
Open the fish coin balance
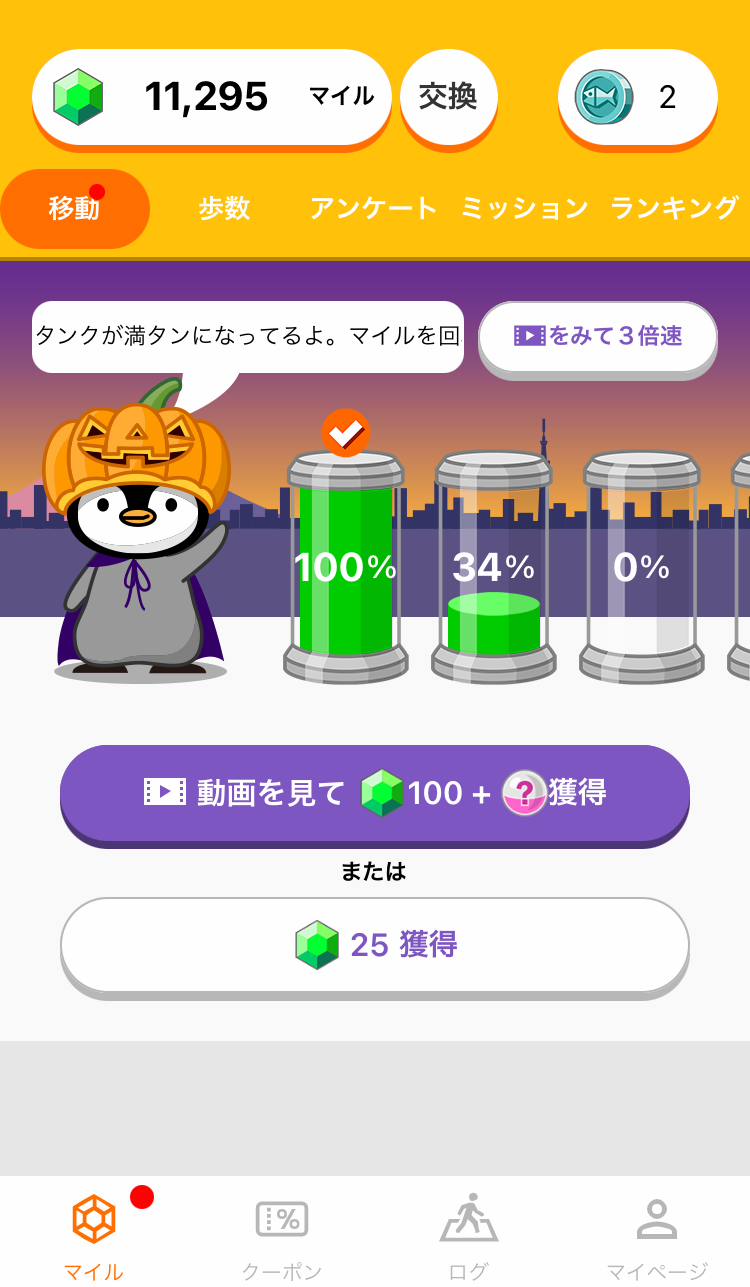638,97
